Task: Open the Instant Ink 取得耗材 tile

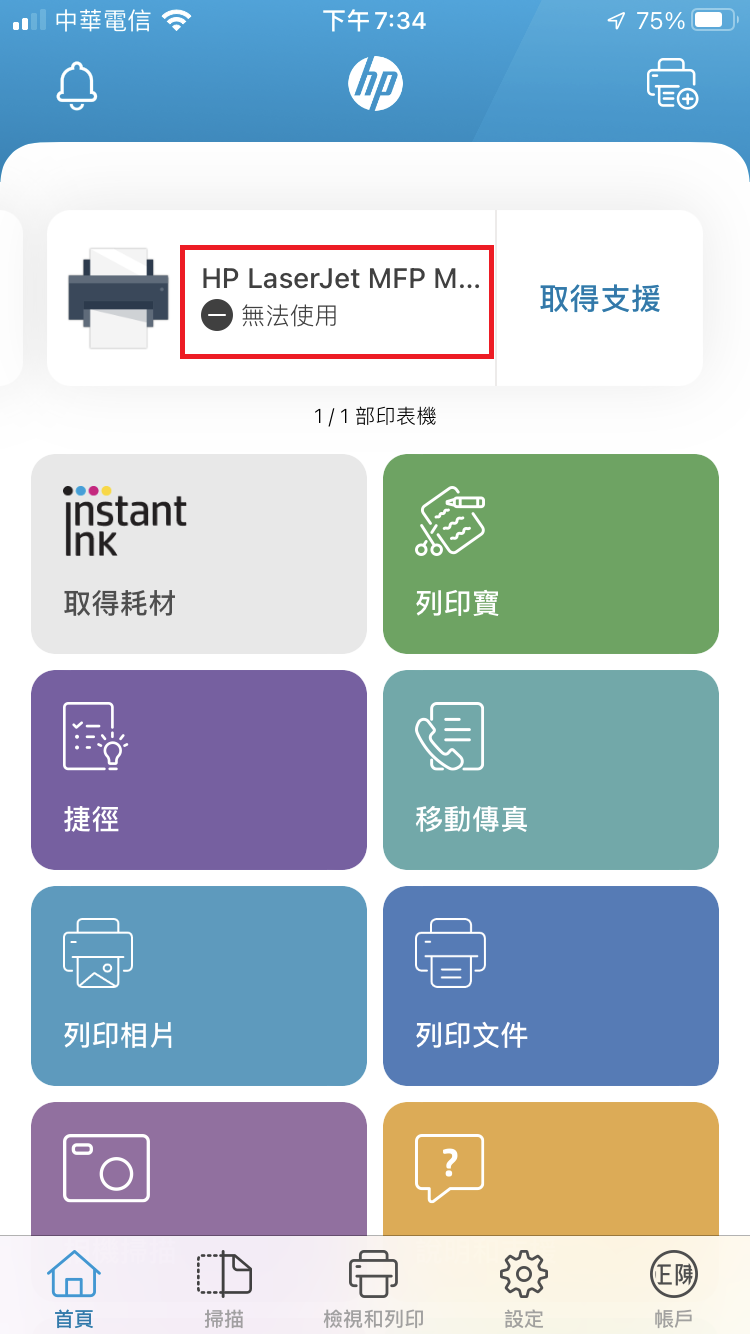Action: point(198,554)
